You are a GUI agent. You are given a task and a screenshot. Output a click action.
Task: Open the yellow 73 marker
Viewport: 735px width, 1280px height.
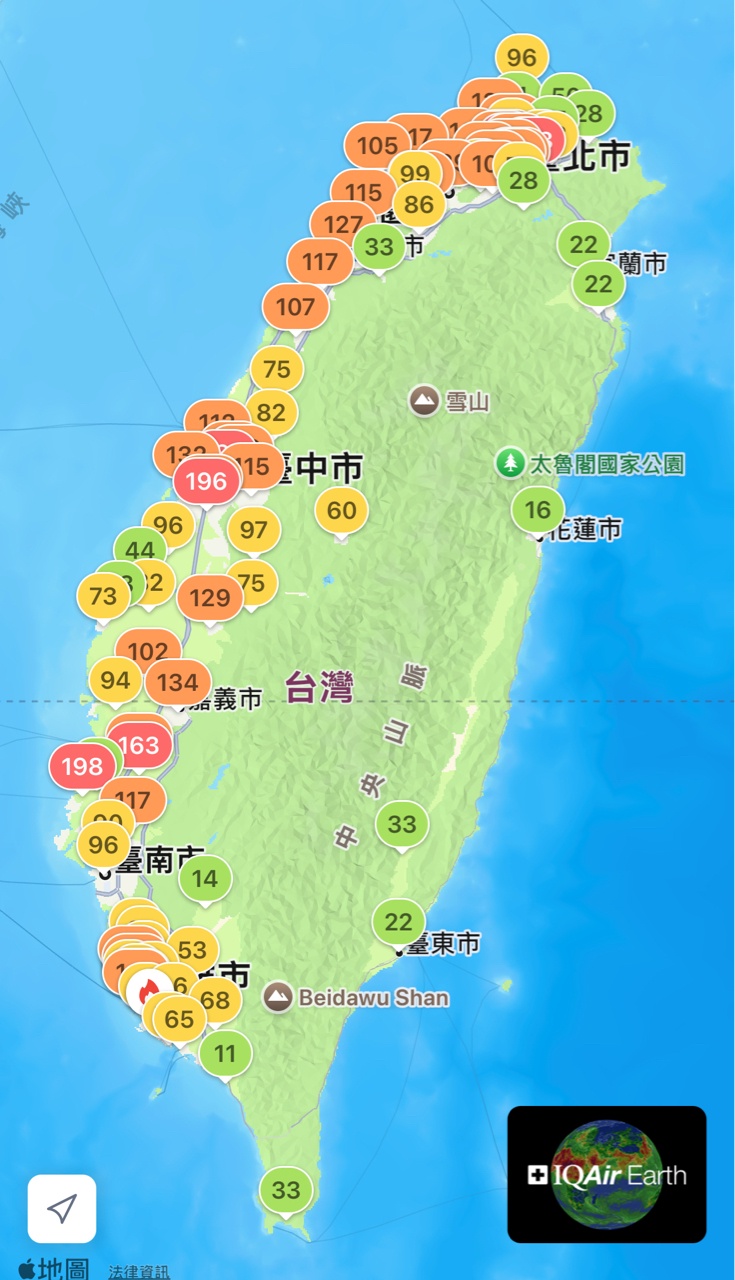tap(103, 597)
